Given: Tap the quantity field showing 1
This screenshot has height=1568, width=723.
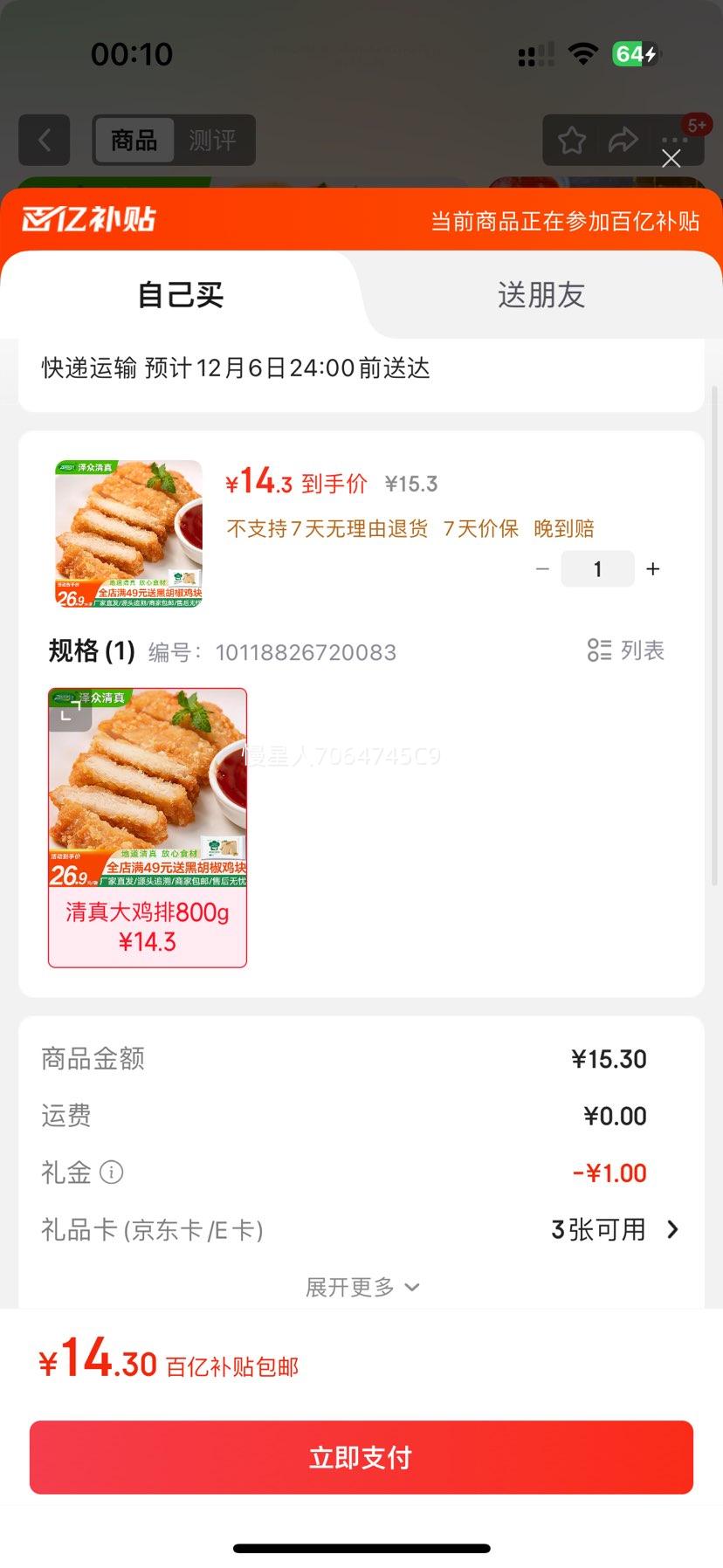Looking at the screenshot, I should pos(597,569).
